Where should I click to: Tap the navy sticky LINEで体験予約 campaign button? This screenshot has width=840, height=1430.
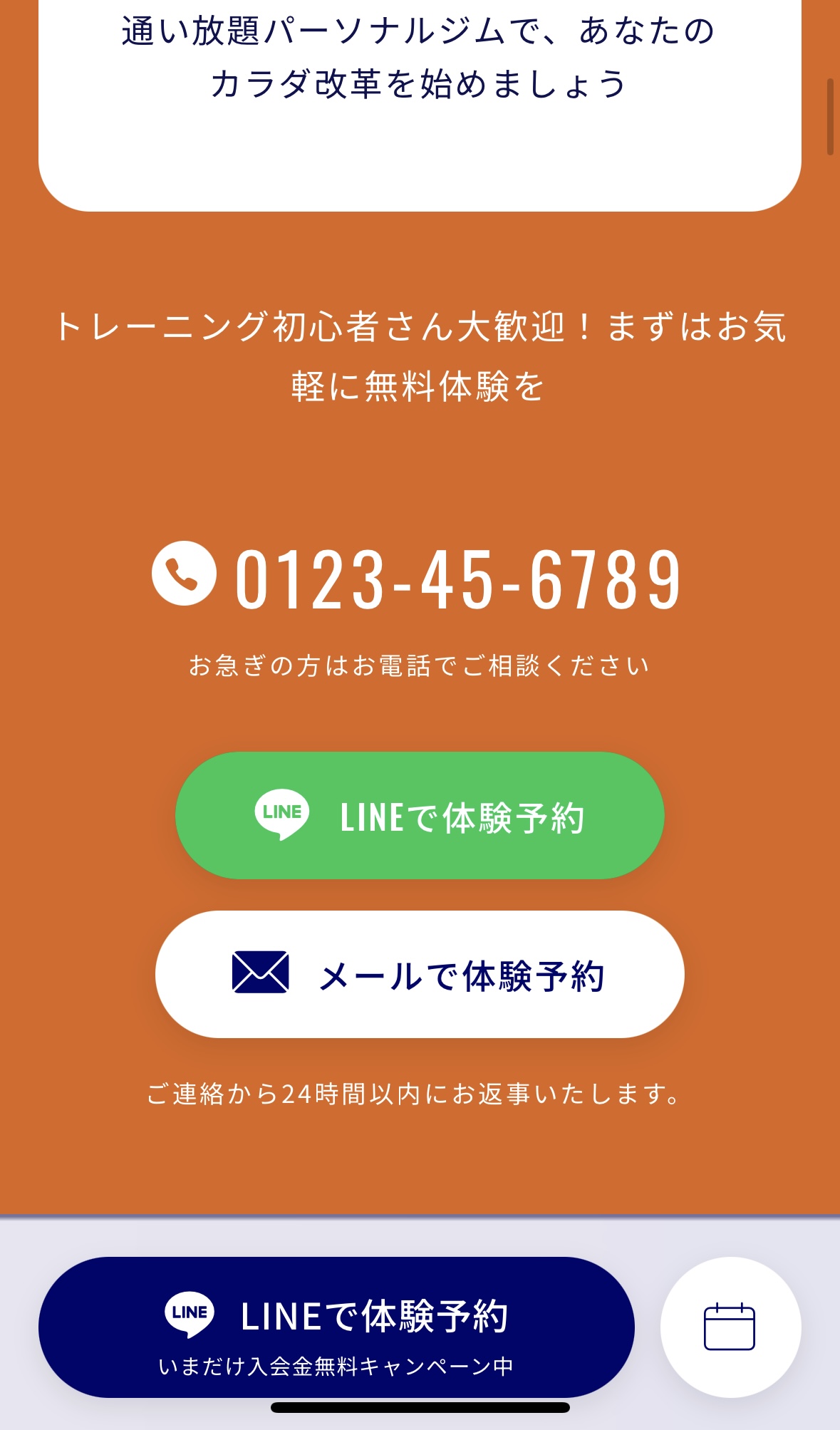point(336,1326)
